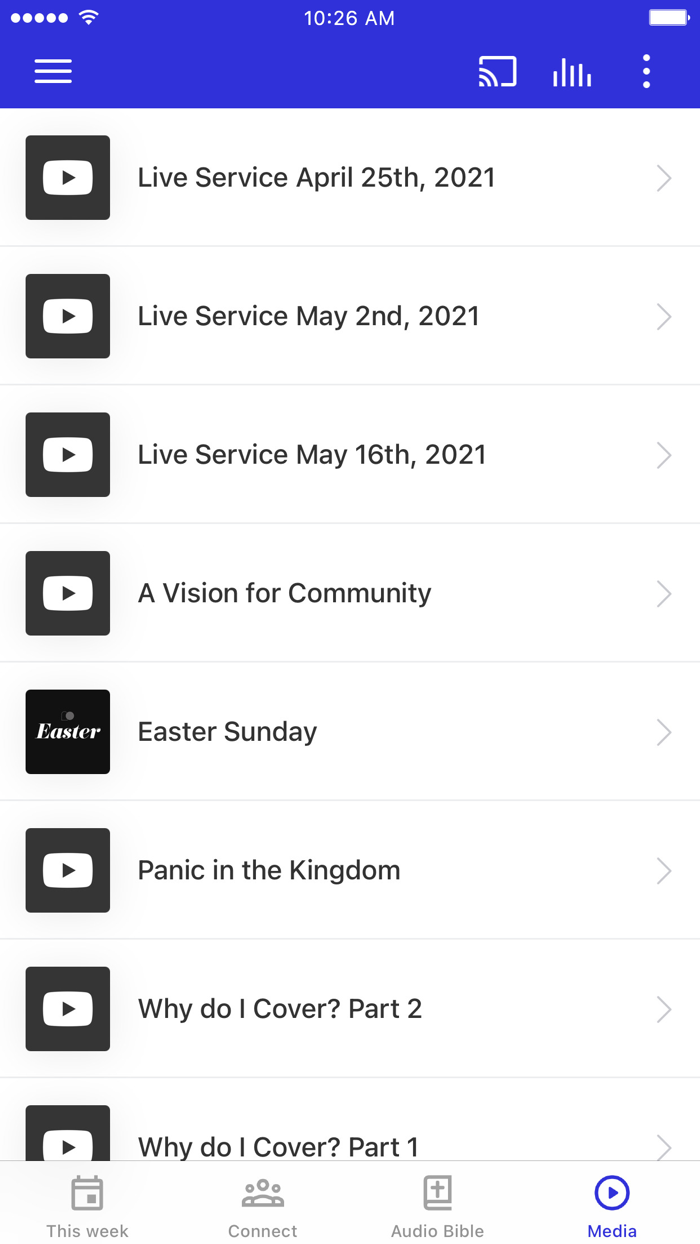Viewport: 700px width, 1244px height.
Task: Open Live Service May 2nd, 2021
Action: [x=350, y=316]
